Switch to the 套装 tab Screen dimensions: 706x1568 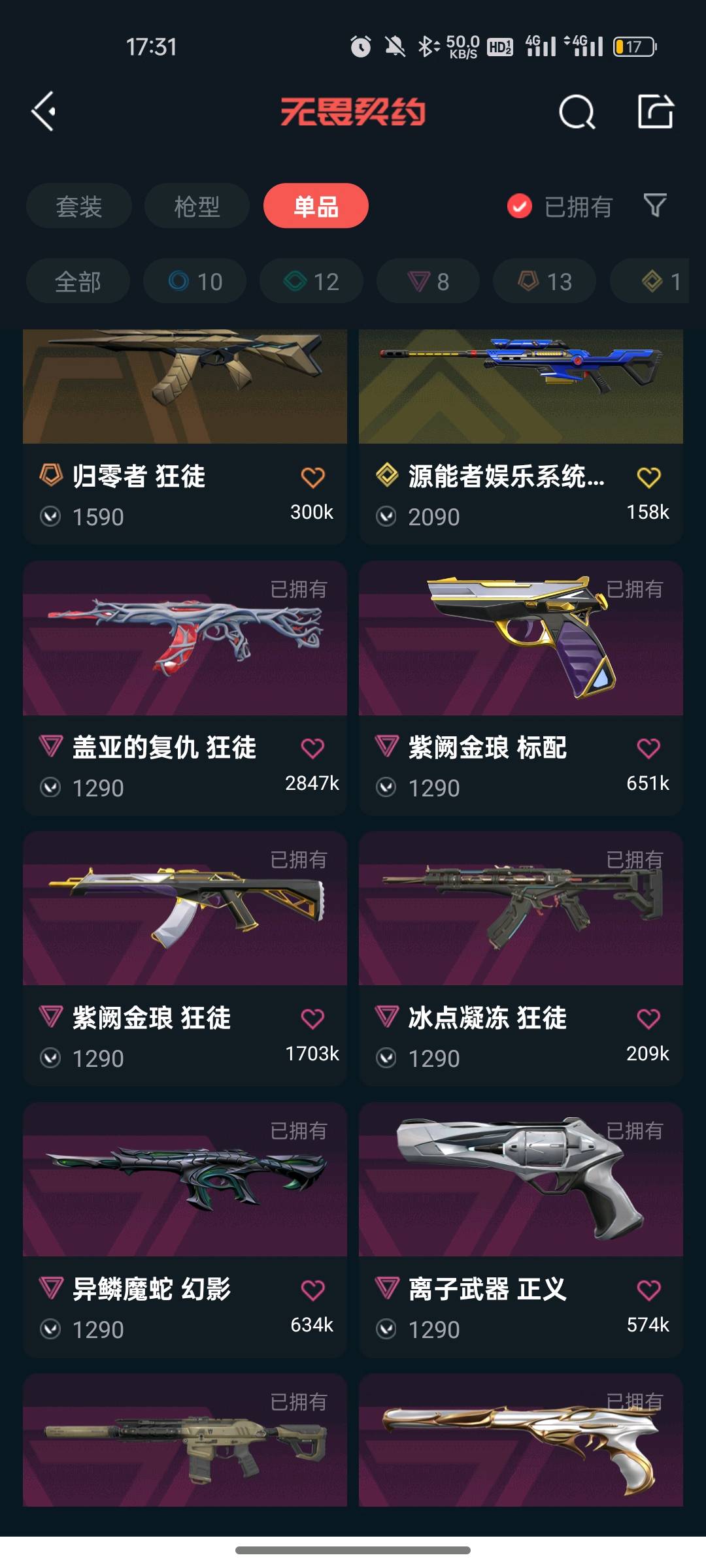(78, 206)
